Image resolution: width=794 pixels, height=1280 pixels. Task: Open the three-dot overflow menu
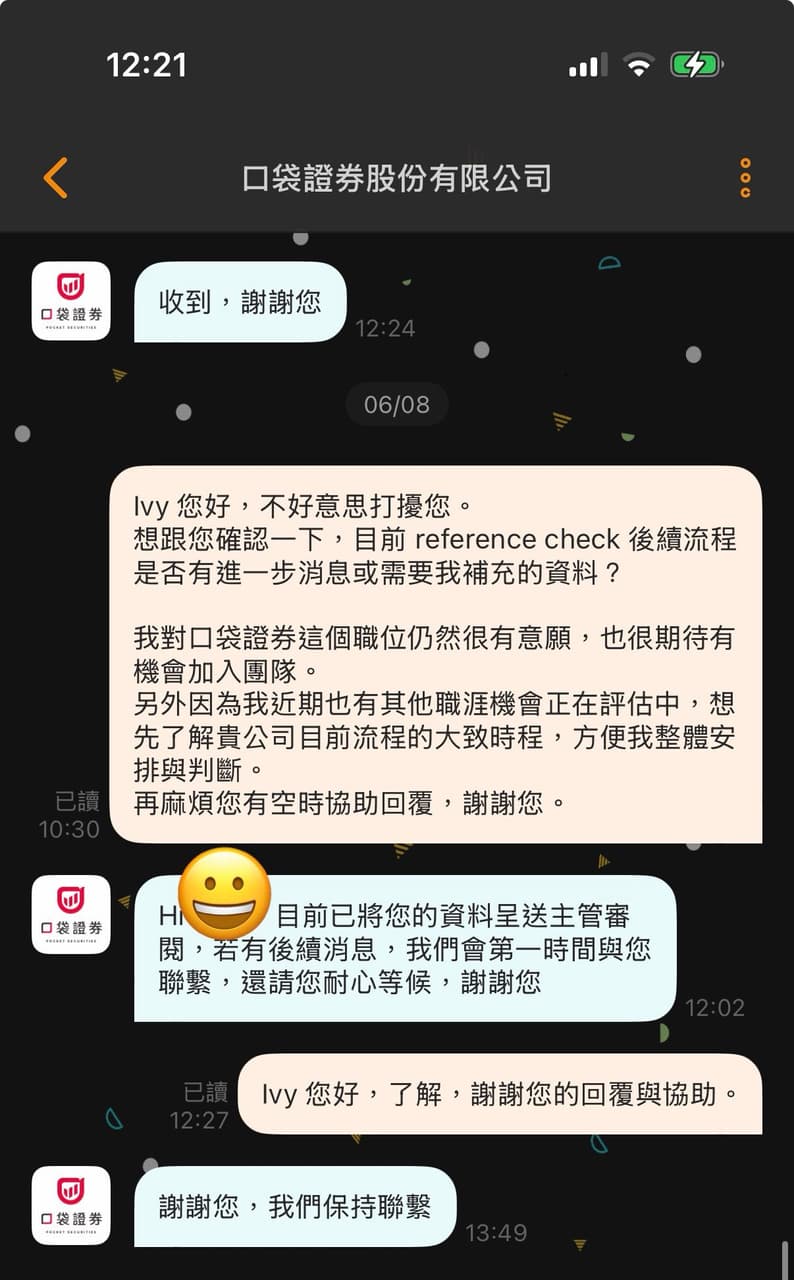pos(745,178)
